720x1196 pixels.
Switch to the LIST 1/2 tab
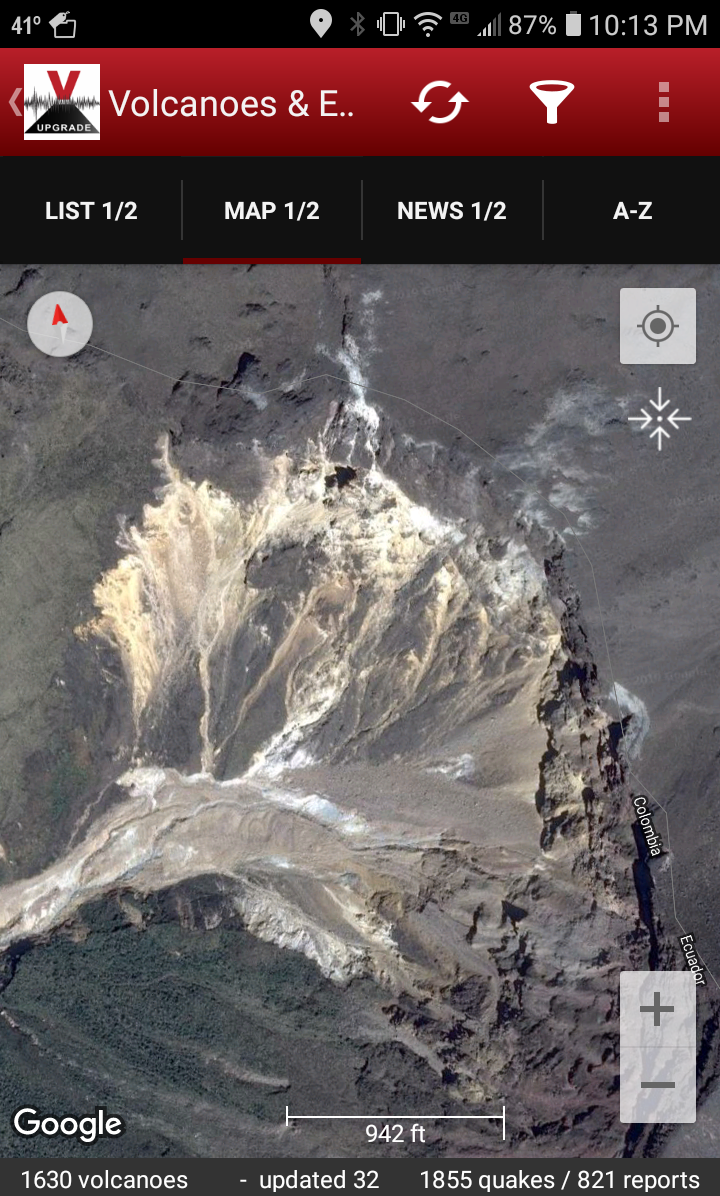(x=91, y=211)
